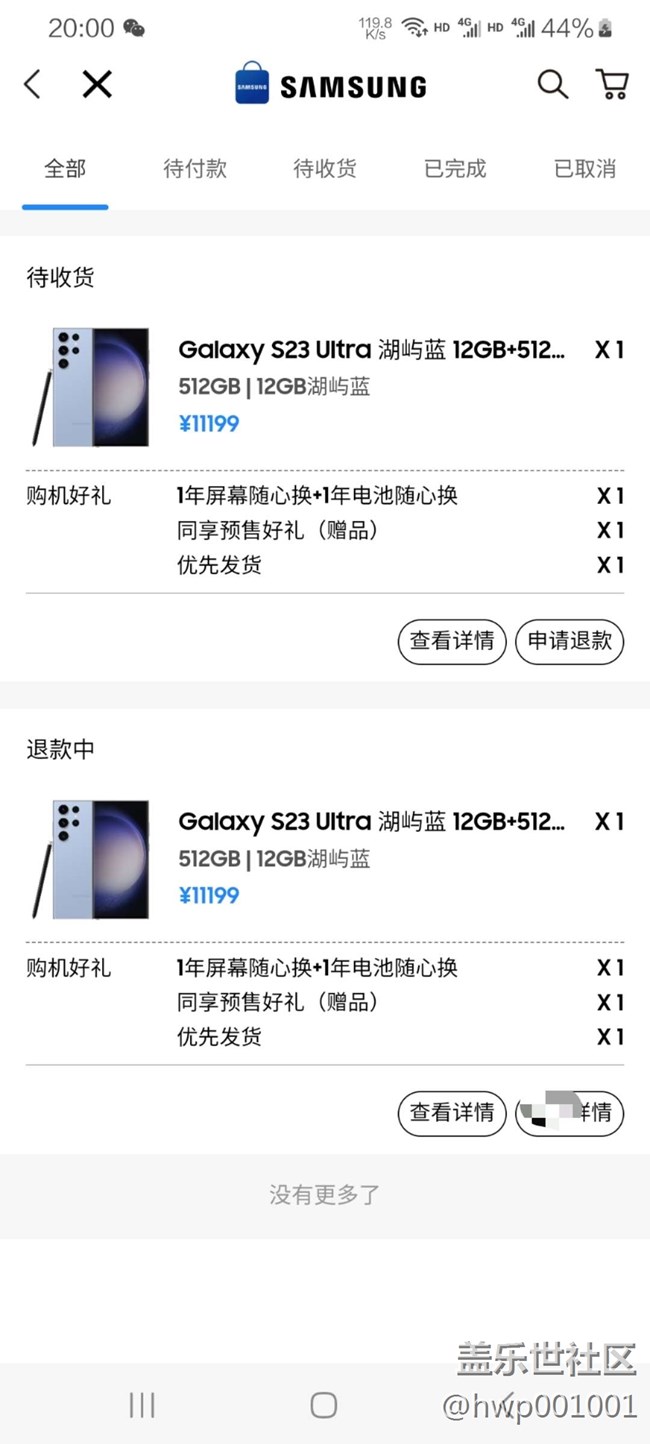Open the recent apps button
650x1444 pixels.
click(142, 1405)
